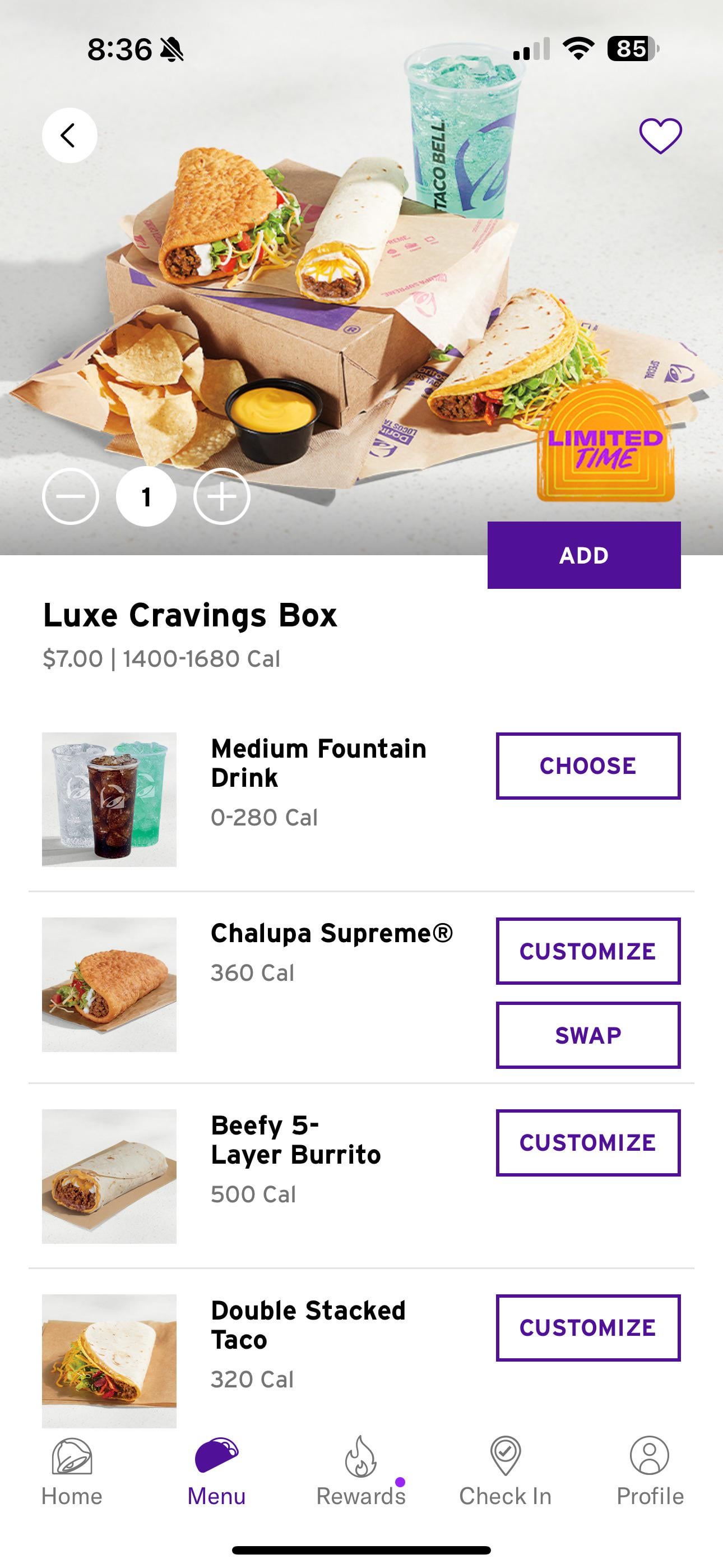Customize the Beefy 5-Layer Burrito
Viewport: 723px width, 1568px height.
(588, 1142)
